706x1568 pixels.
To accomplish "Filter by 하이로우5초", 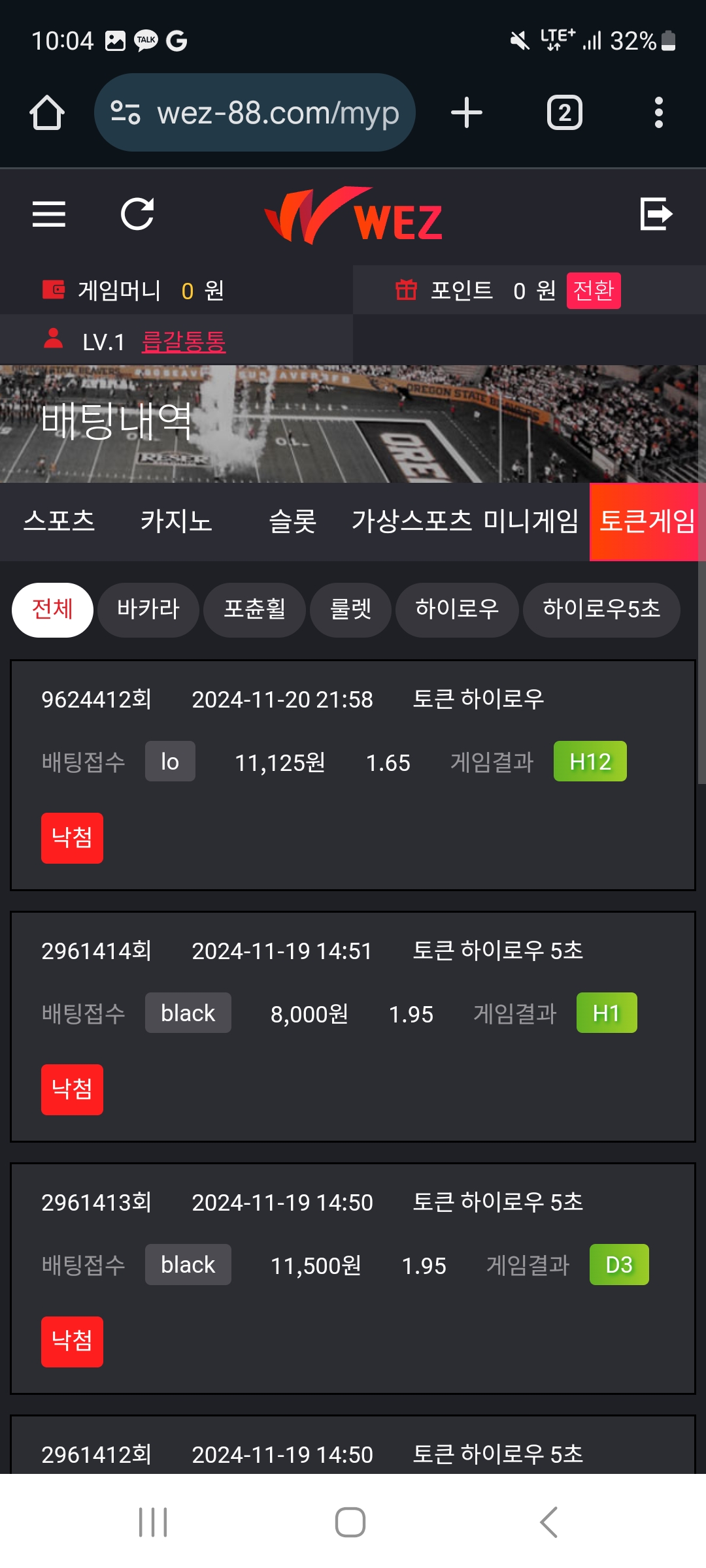I will (601, 610).
